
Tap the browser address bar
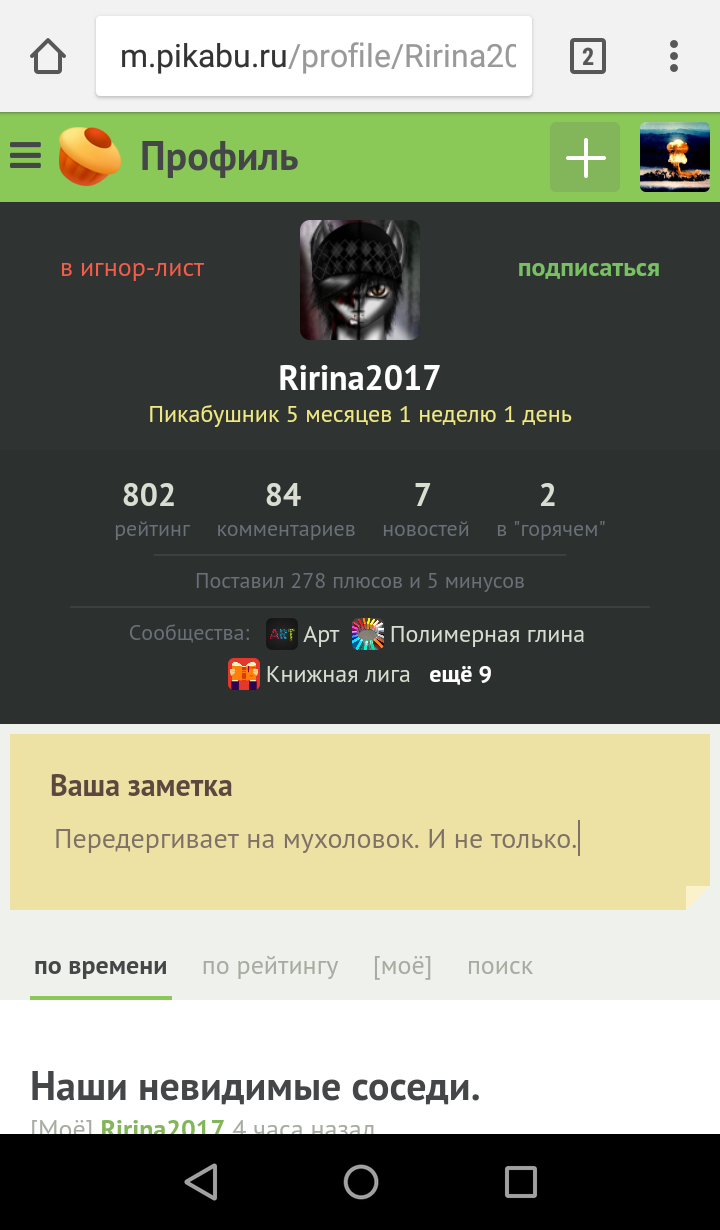[314, 56]
